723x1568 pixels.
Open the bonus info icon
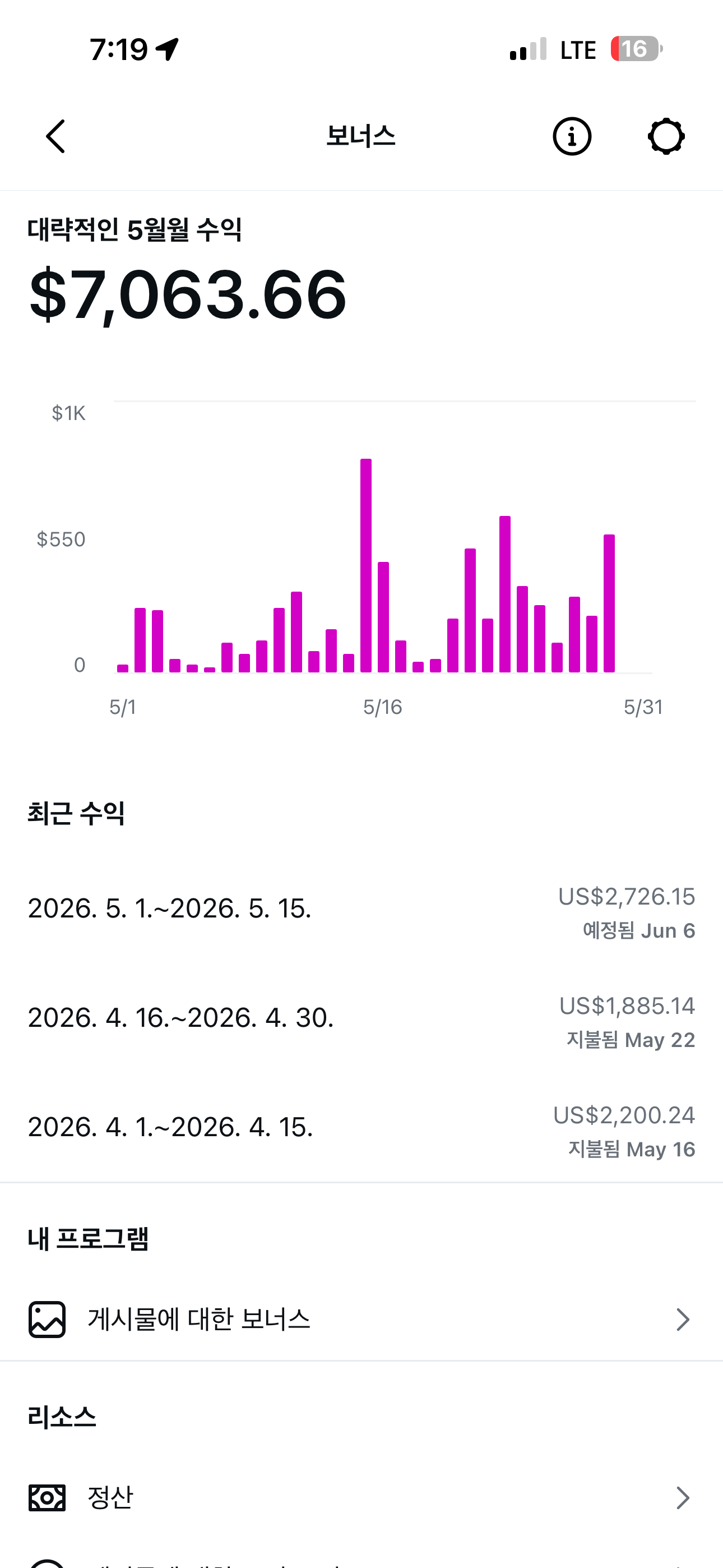572,136
